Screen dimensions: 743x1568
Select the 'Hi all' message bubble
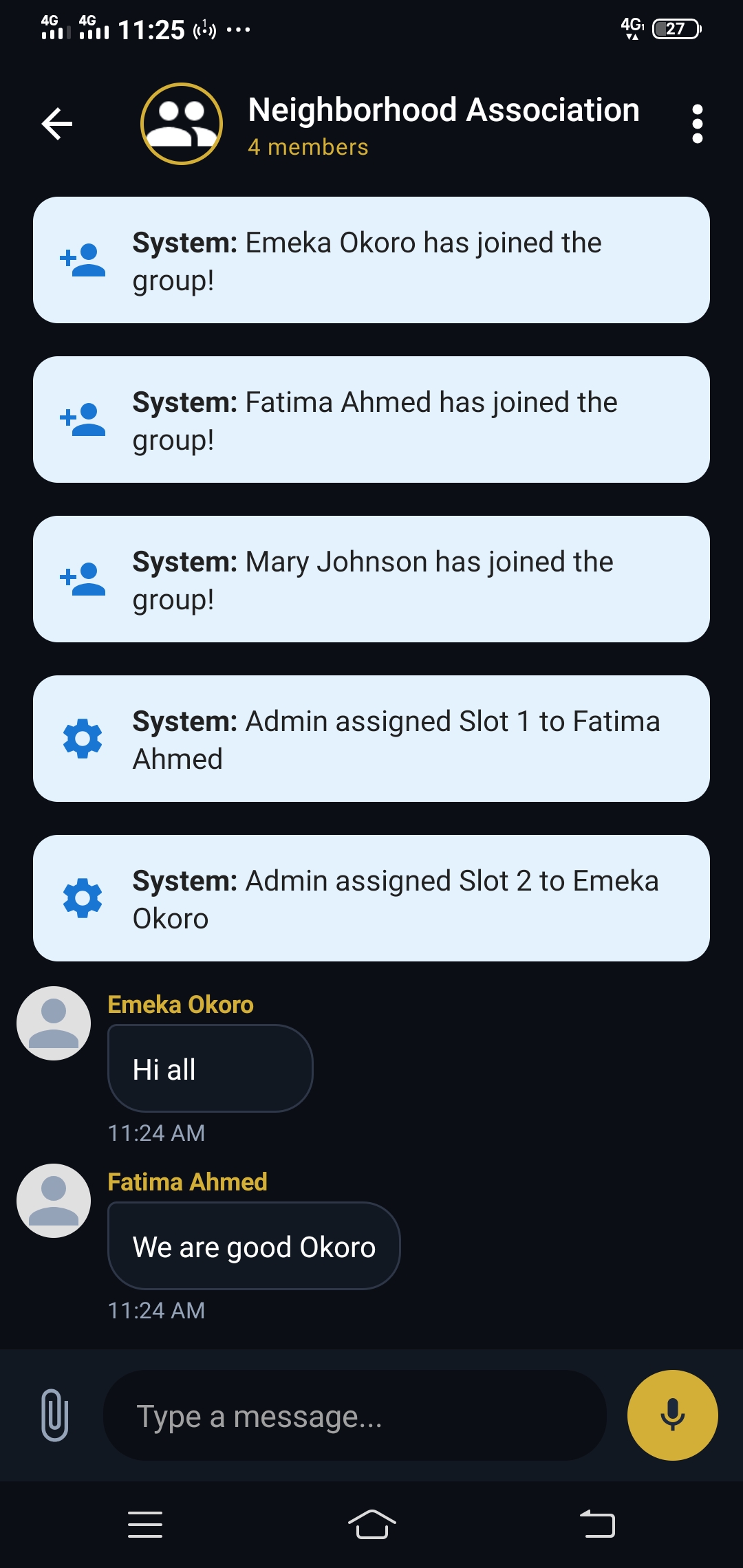(209, 1068)
